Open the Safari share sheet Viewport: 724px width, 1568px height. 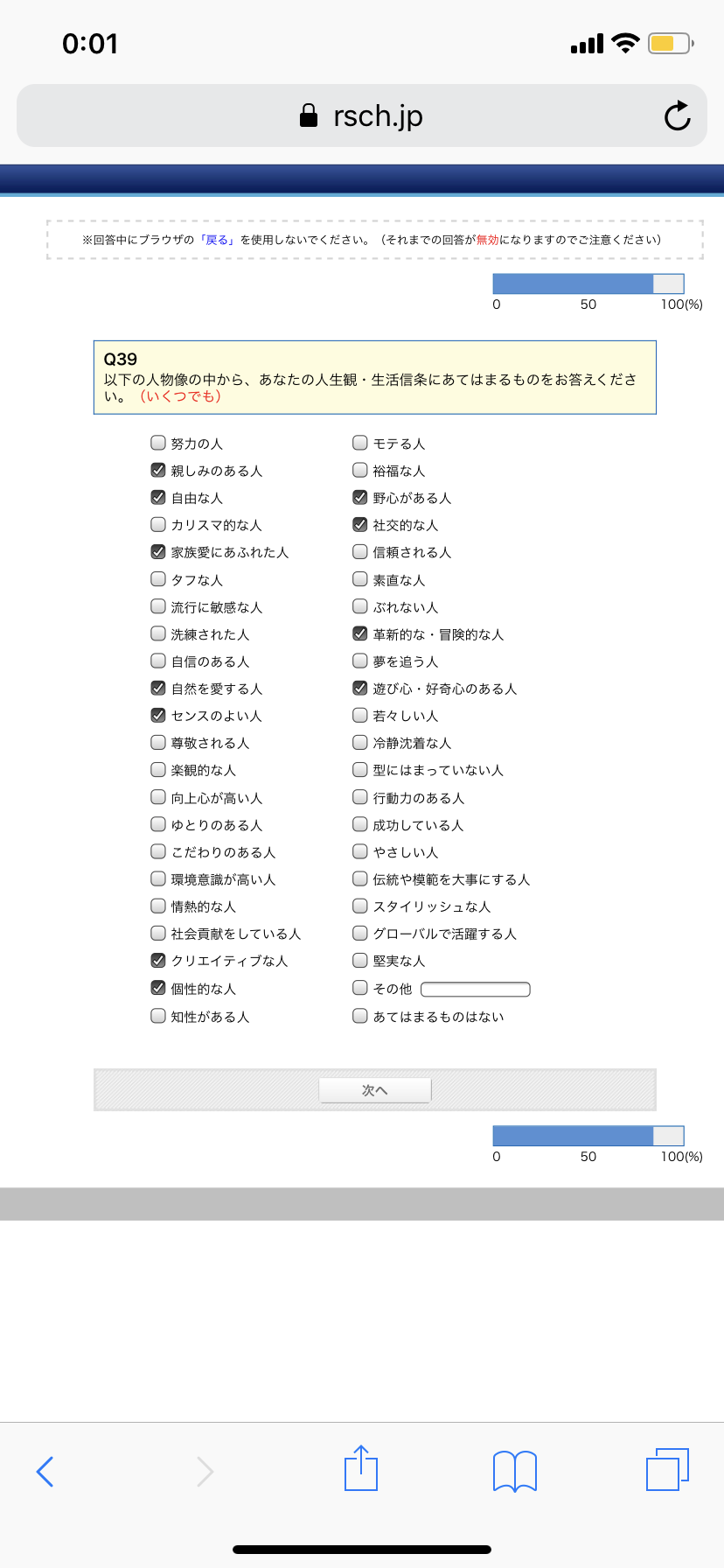point(361,1468)
